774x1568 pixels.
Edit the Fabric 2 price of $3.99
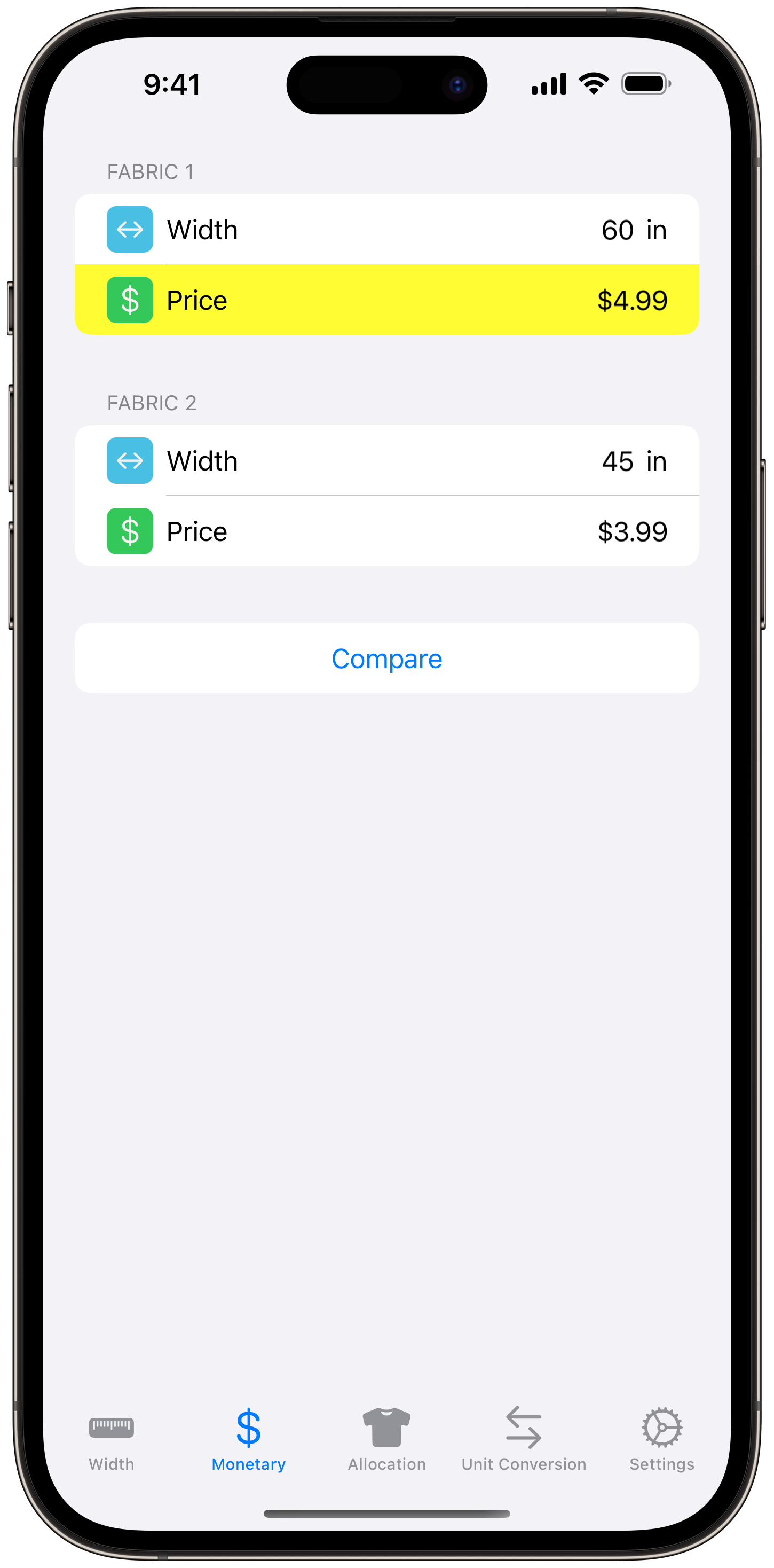[x=631, y=532]
